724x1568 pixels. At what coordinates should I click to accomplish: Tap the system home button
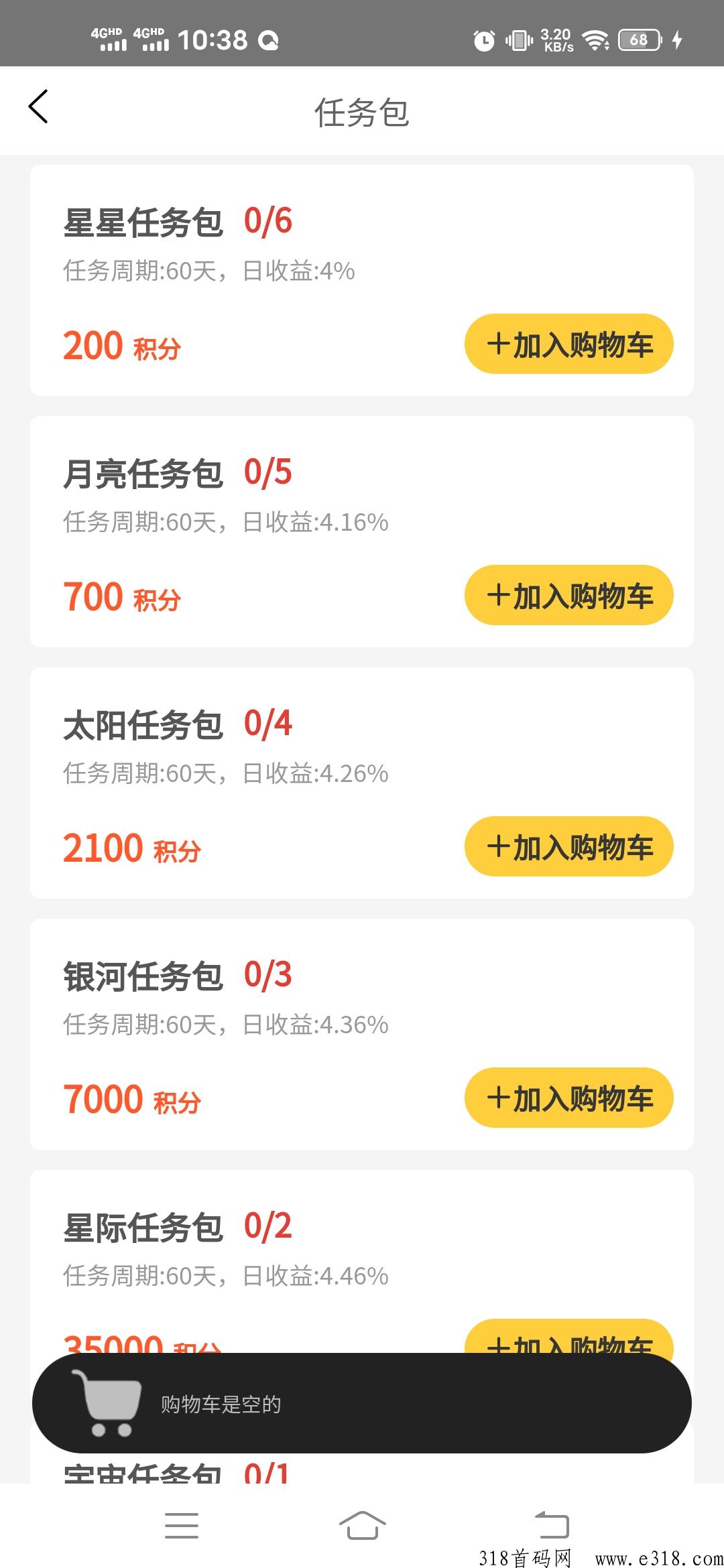tap(362, 1526)
